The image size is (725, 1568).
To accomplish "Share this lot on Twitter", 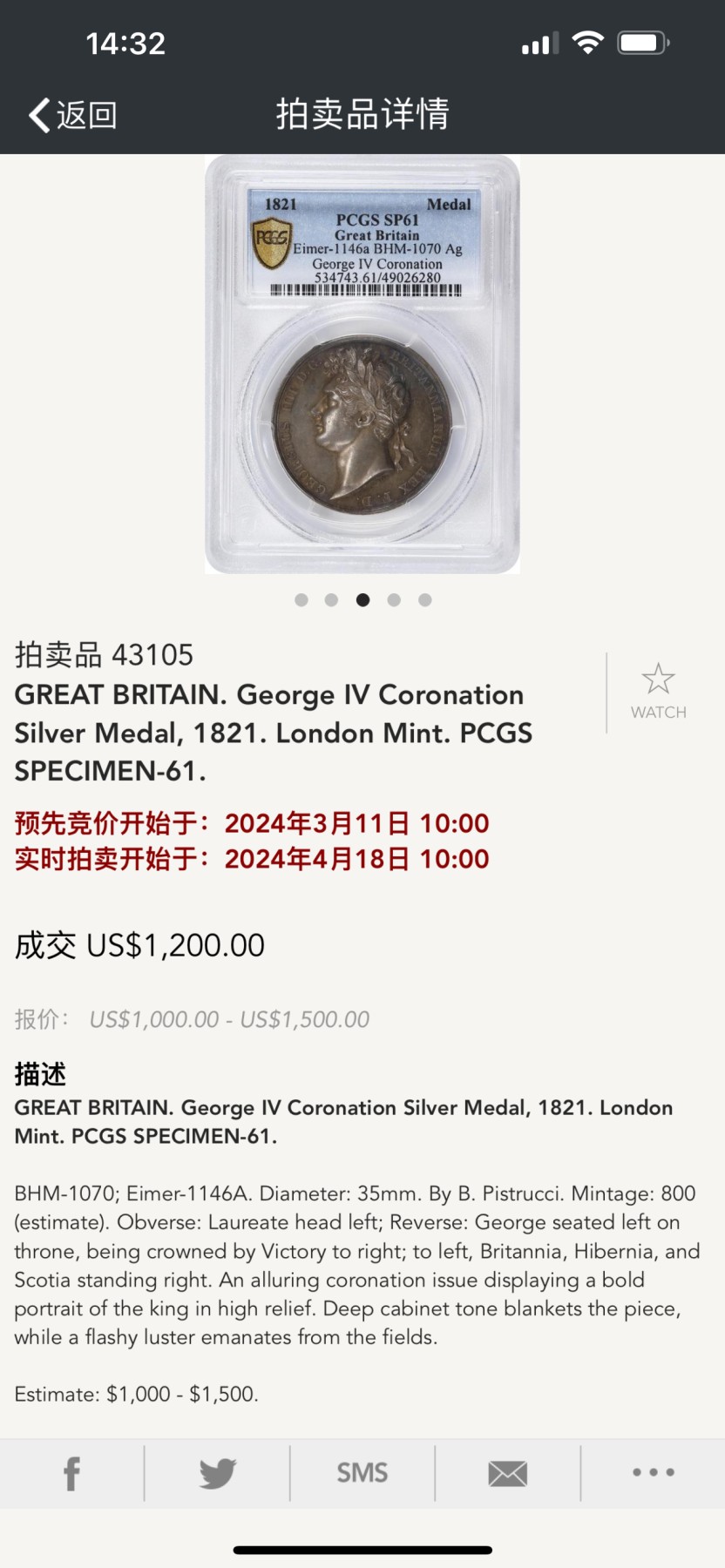I will pyautogui.click(x=217, y=1473).
